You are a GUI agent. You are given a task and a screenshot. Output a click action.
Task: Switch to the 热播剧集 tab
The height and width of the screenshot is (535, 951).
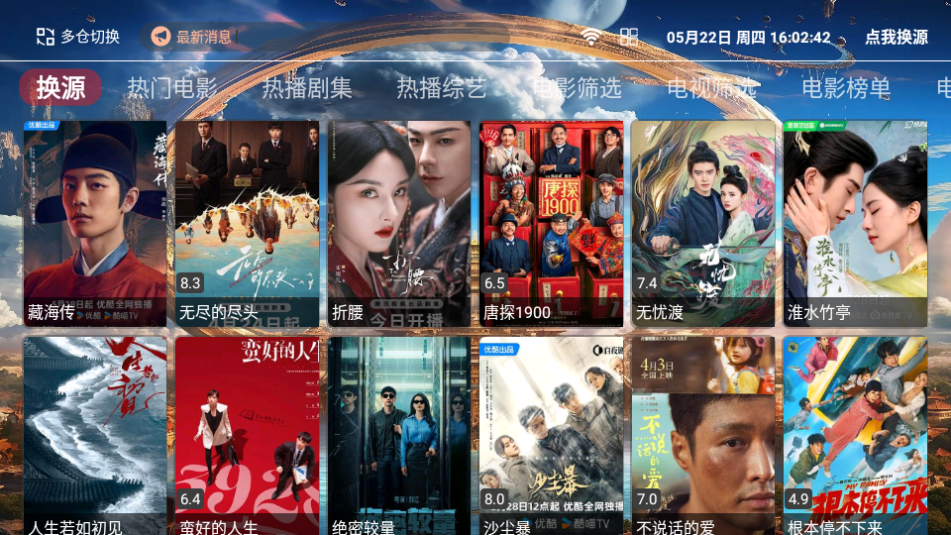click(307, 88)
